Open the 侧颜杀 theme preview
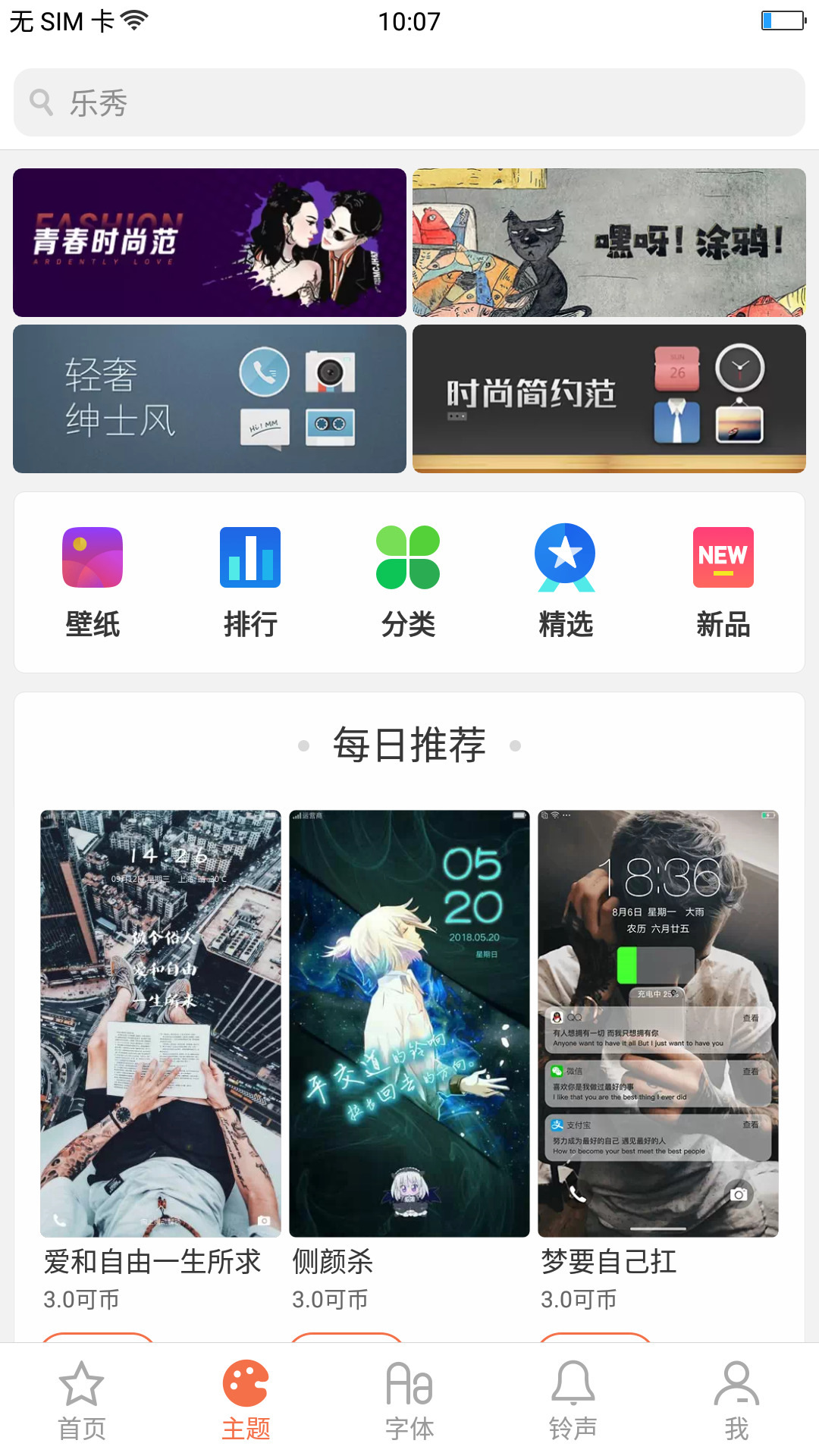Screen dimensions: 819x1456 click(409, 1018)
